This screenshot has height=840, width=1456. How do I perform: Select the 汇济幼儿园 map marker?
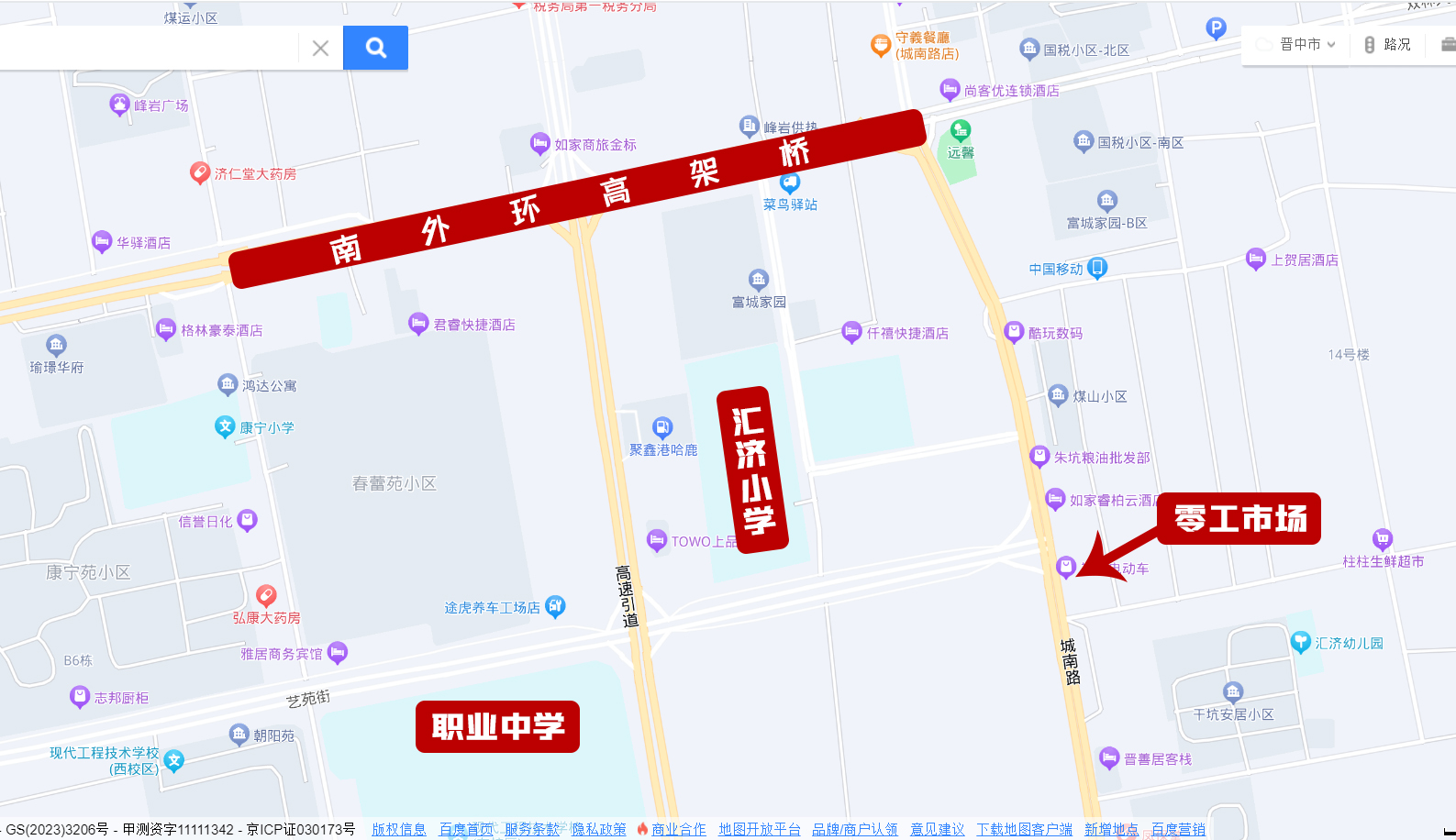pyautogui.click(x=1300, y=642)
